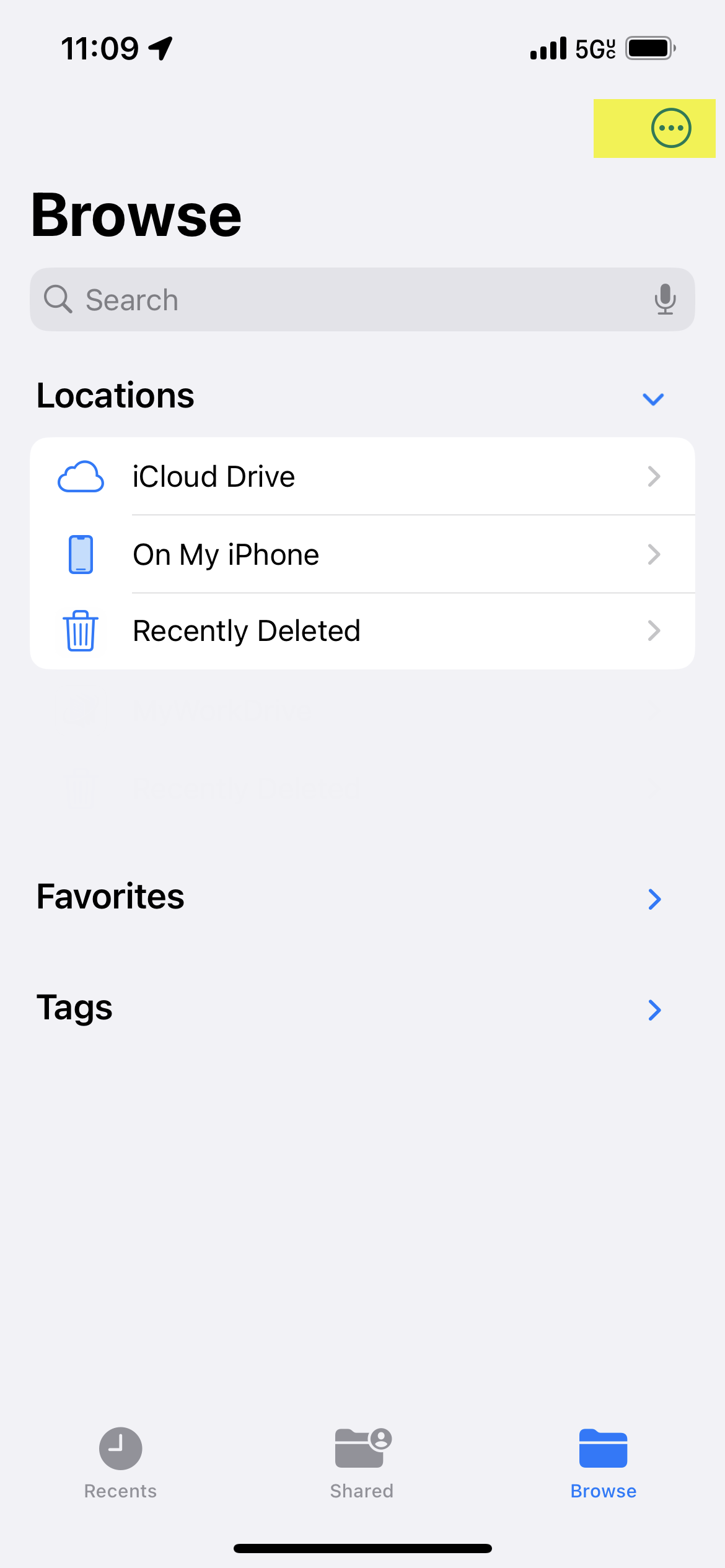Switch to the Shared tab
The height and width of the screenshot is (1568, 725).
click(362, 1463)
